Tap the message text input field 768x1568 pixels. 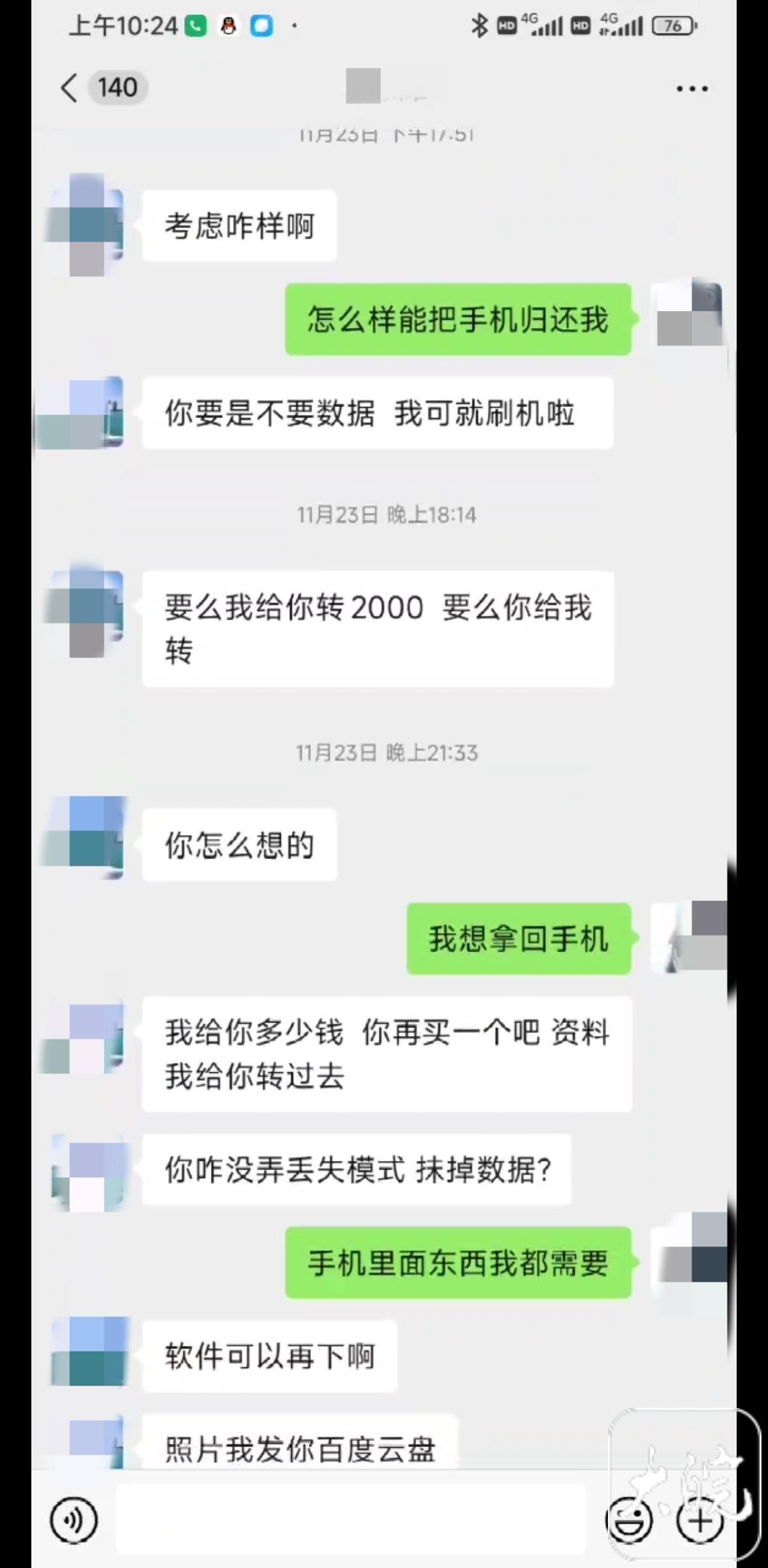pos(351,1520)
